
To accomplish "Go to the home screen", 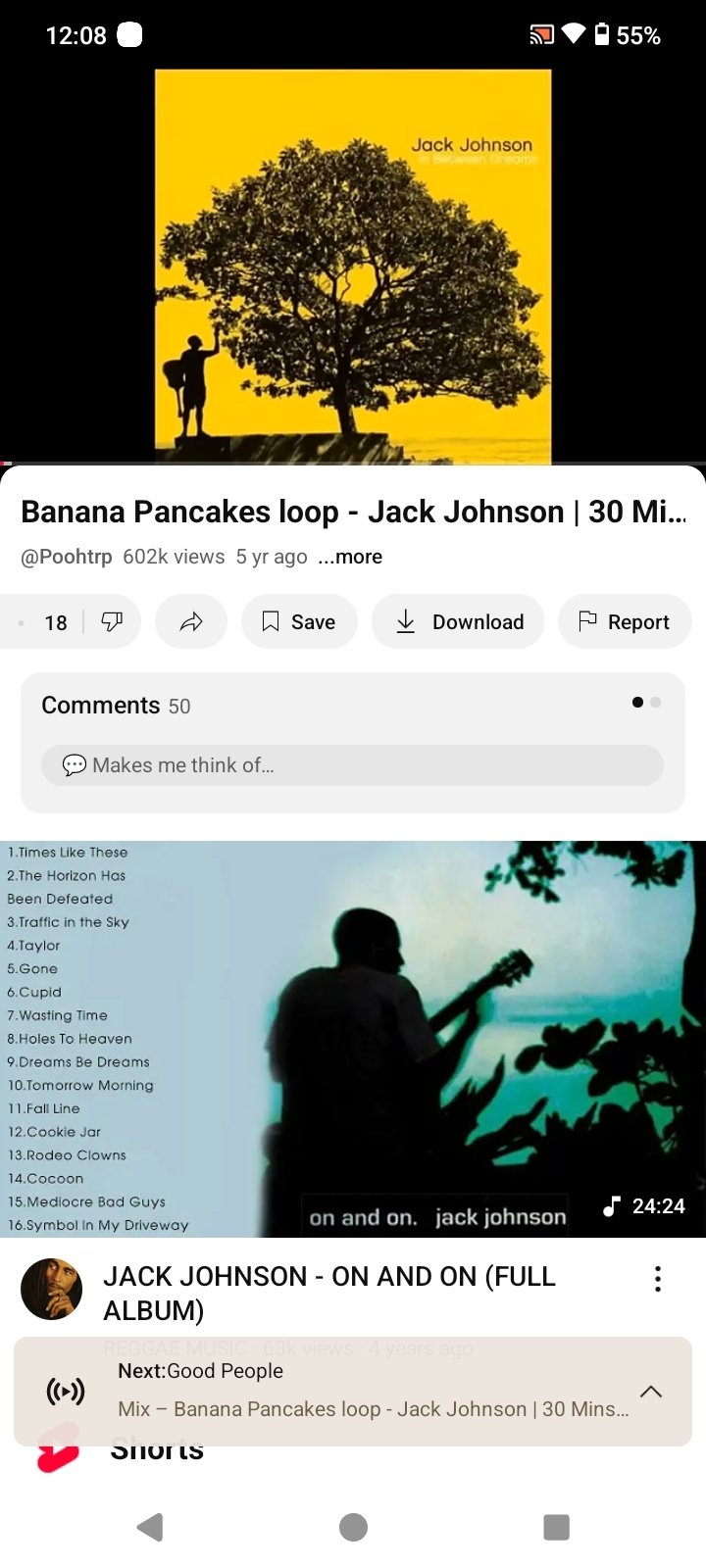I will pyautogui.click(x=353, y=1526).
